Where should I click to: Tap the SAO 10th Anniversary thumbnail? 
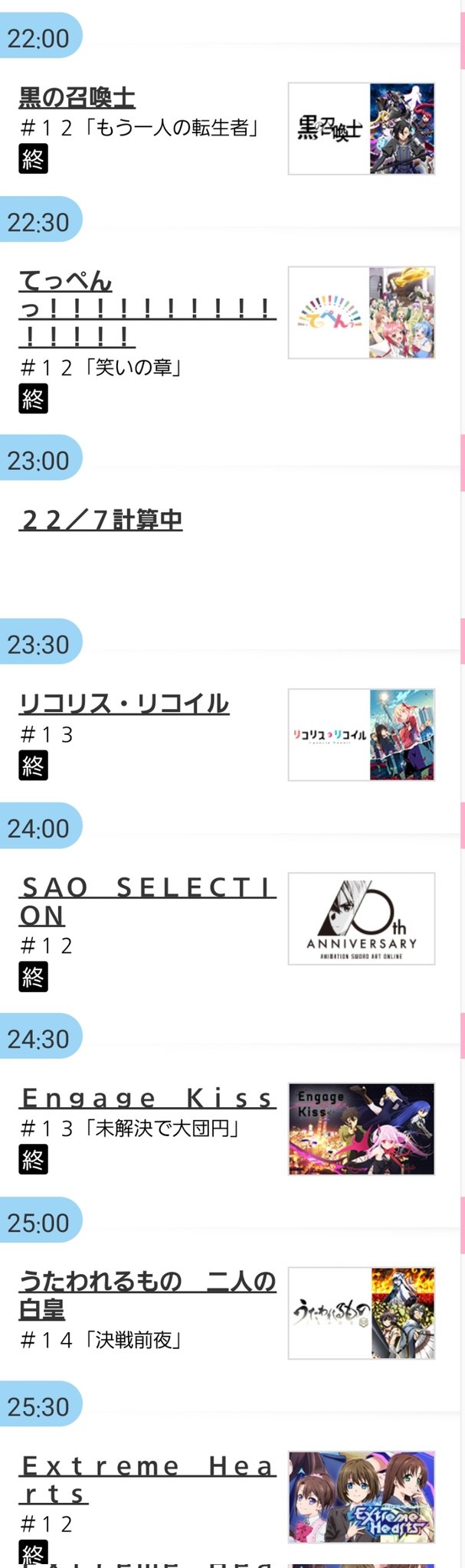(361, 918)
